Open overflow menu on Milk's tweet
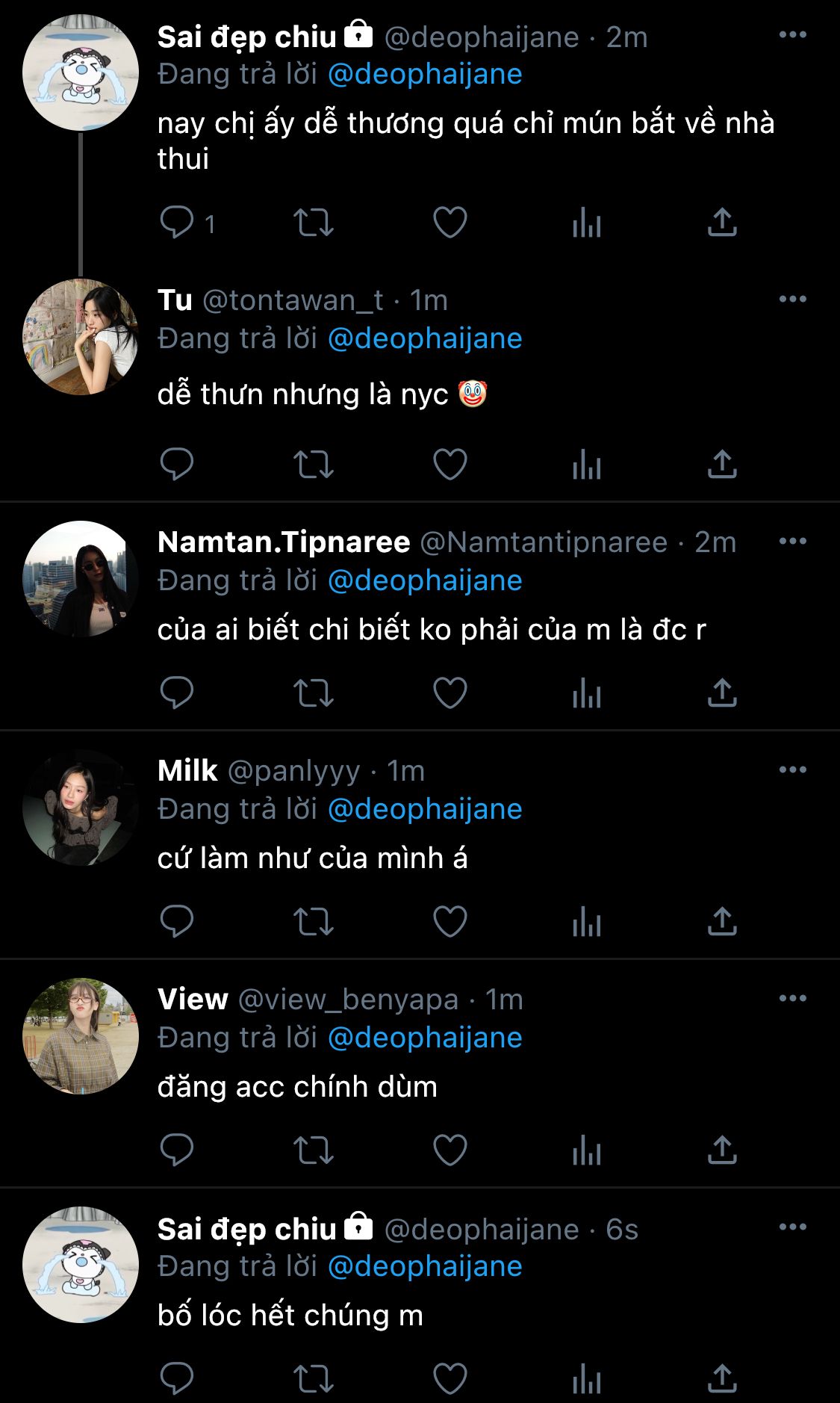Screen dimensions: 840x1403 [792, 770]
